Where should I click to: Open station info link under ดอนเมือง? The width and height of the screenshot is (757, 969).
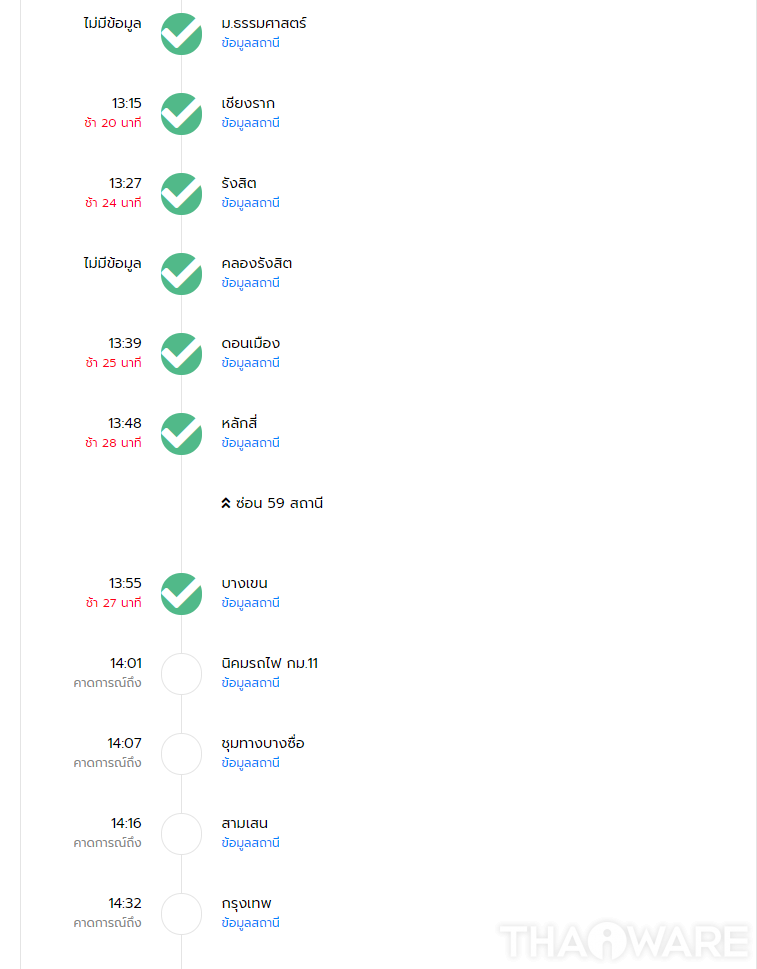tap(250, 363)
